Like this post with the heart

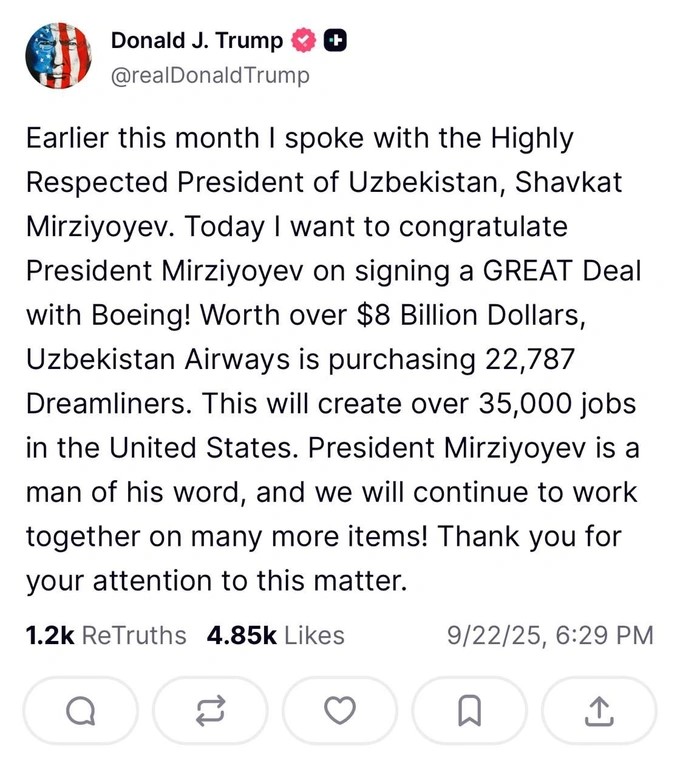(340, 710)
